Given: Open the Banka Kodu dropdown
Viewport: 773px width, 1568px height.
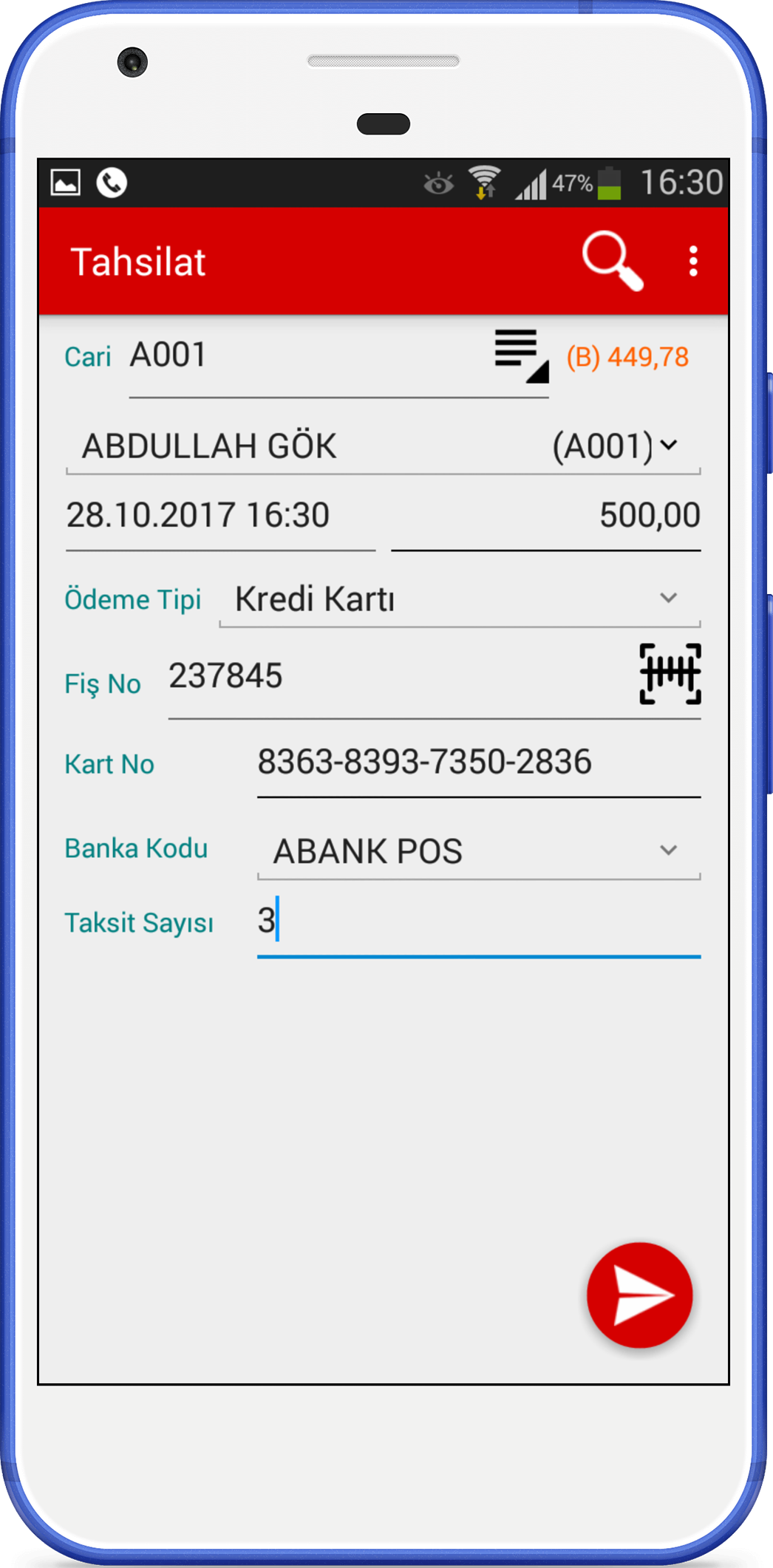Looking at the screenshot, I should pyautogui.click(x=479, y=851).
